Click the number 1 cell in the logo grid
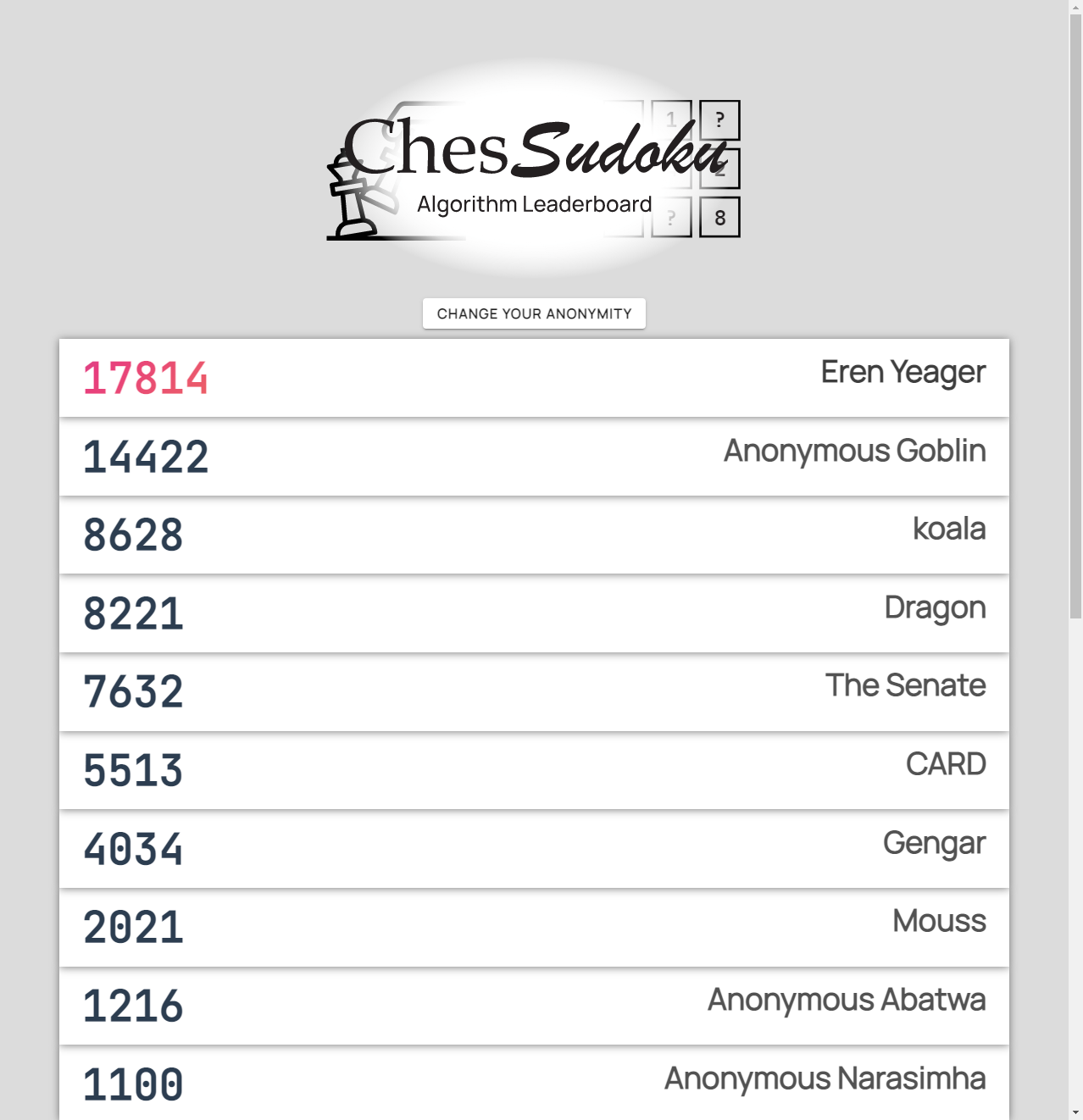This screenshot has height=1120, width=1083. pyautogui.click(x=672, y=119)
